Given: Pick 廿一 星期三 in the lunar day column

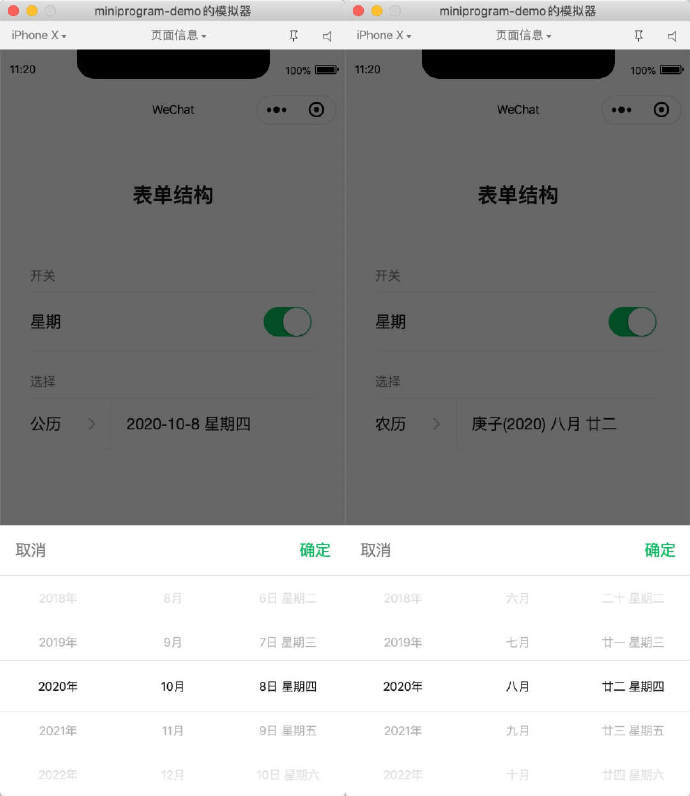Looking at the screenshot, I should click(632, 643).
